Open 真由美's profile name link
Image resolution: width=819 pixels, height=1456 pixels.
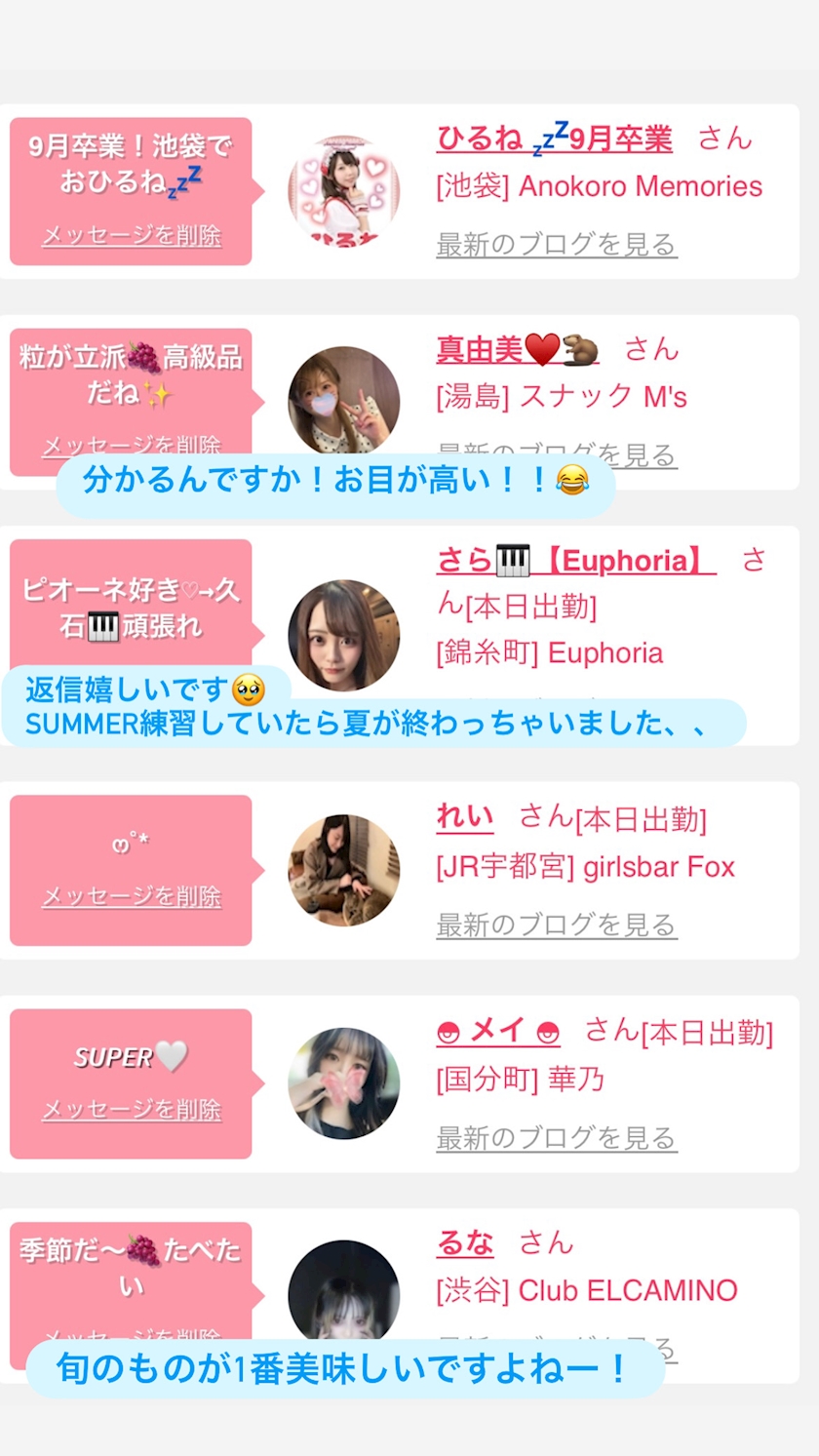point(517,349)
